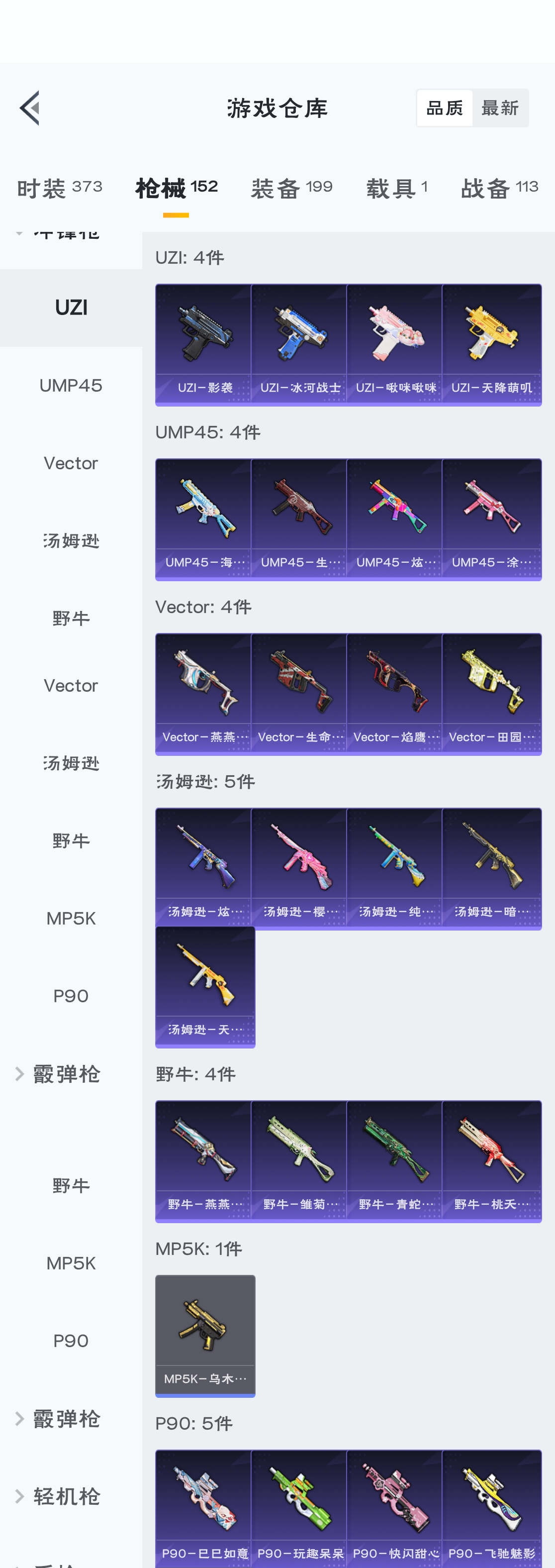View the P90-巳巳如意 skin
Screen dimensions: 555x1568
[204, 1508]
